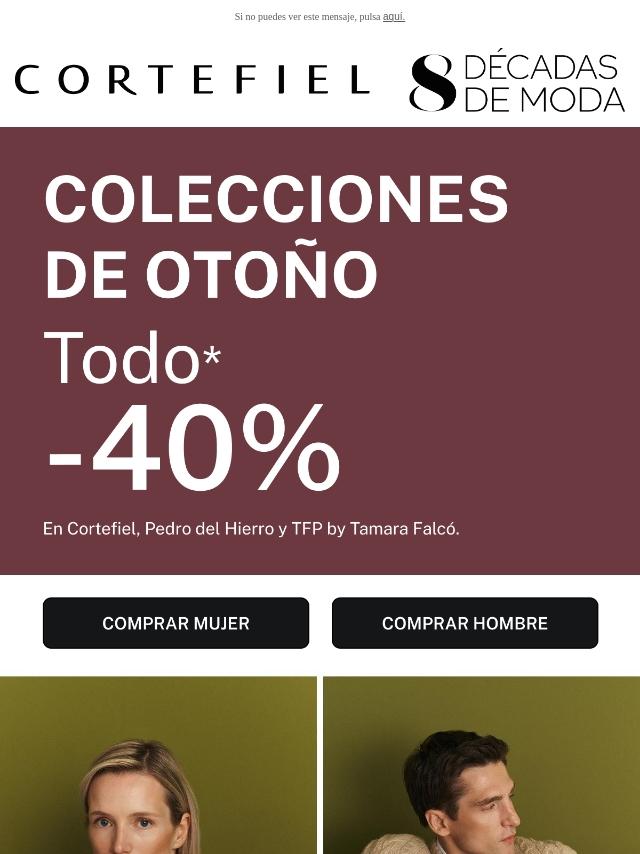Tap the Comprar Mujer button
This screenshot has height=854, width=640.
(x=176, y=623)
